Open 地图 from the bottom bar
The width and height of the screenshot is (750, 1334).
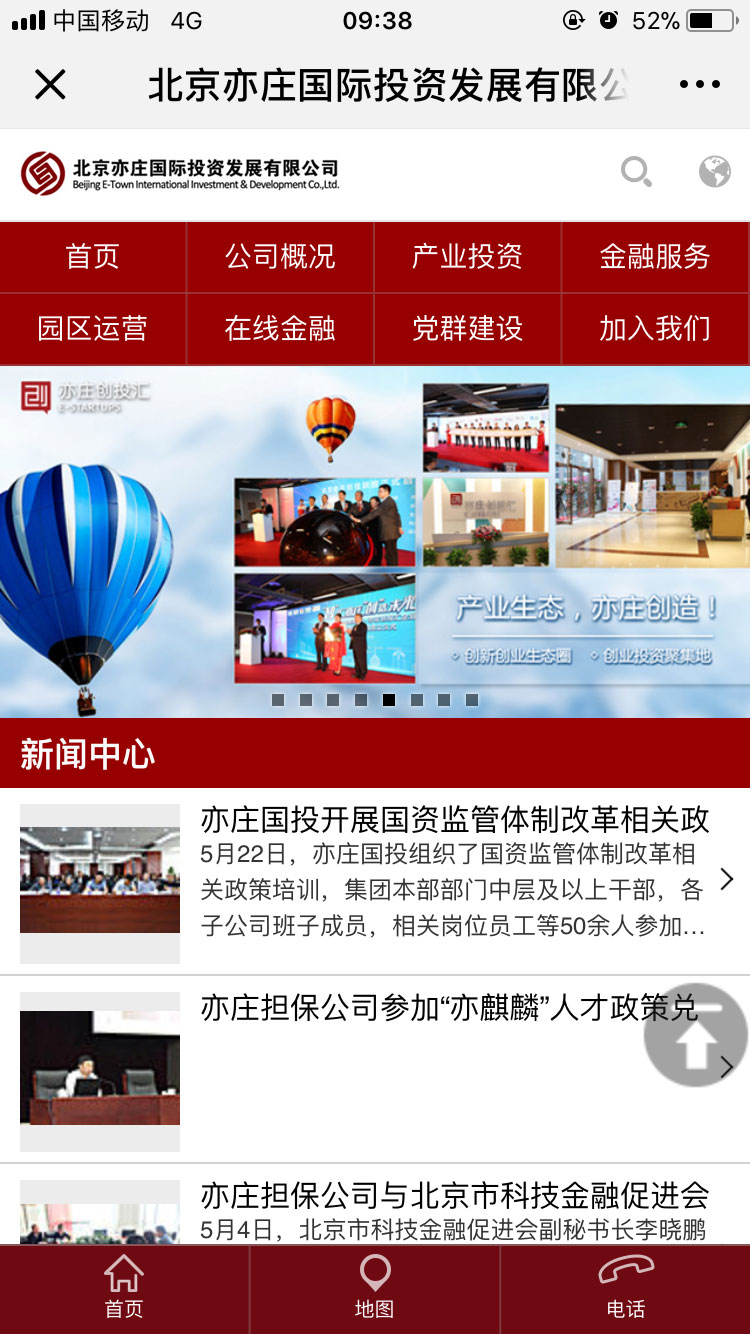pos(374,1290)
